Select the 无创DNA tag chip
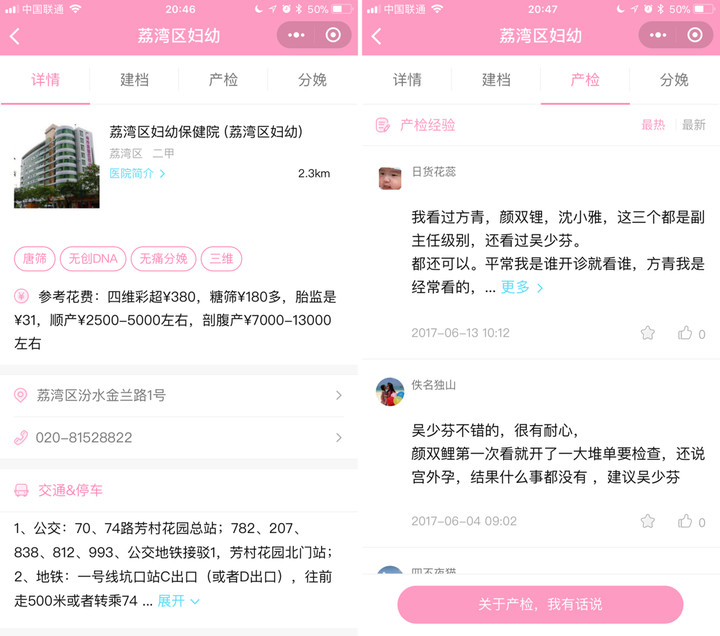 coord(92,259)
